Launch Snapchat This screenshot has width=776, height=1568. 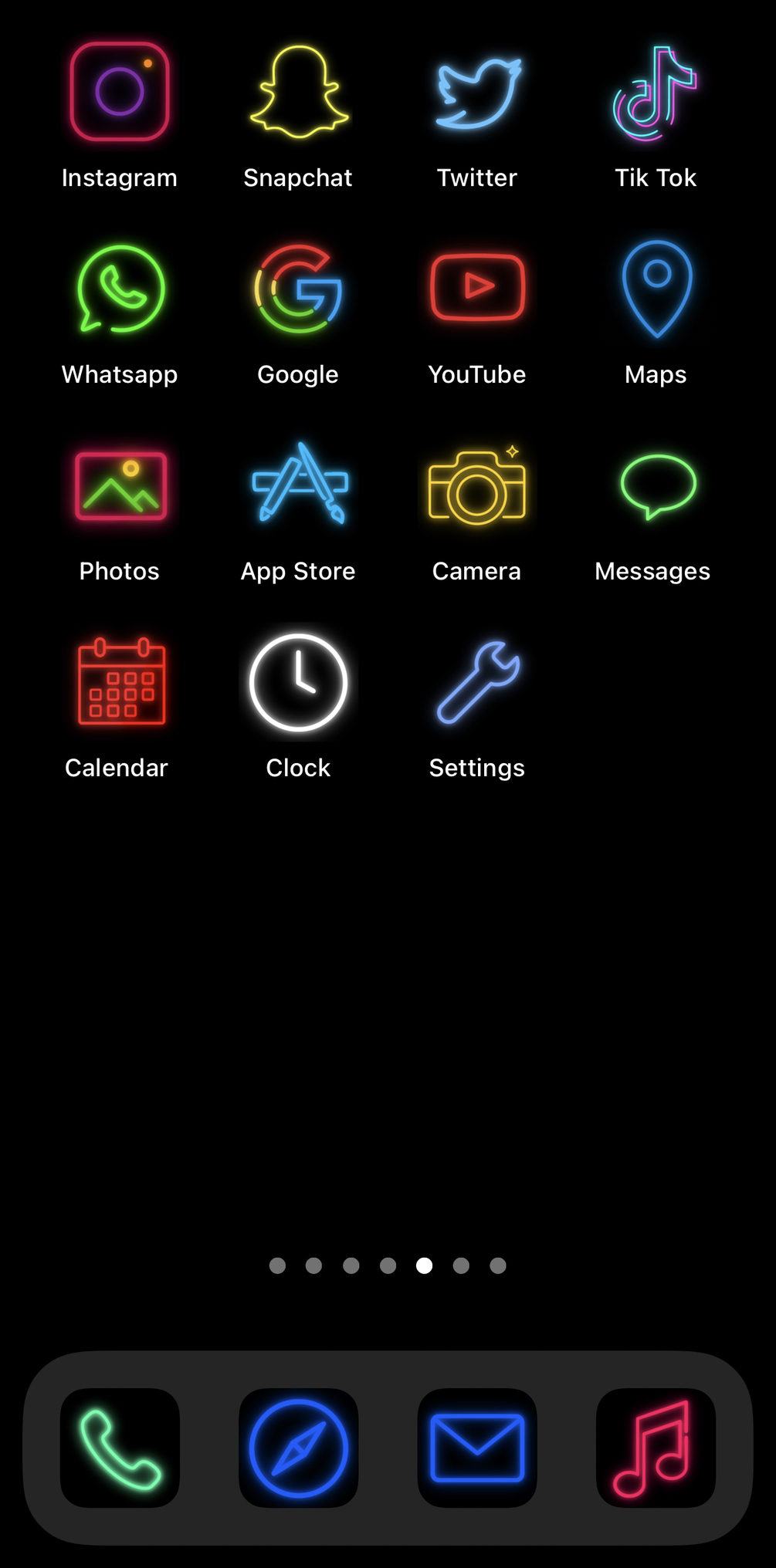coord(298,90)
